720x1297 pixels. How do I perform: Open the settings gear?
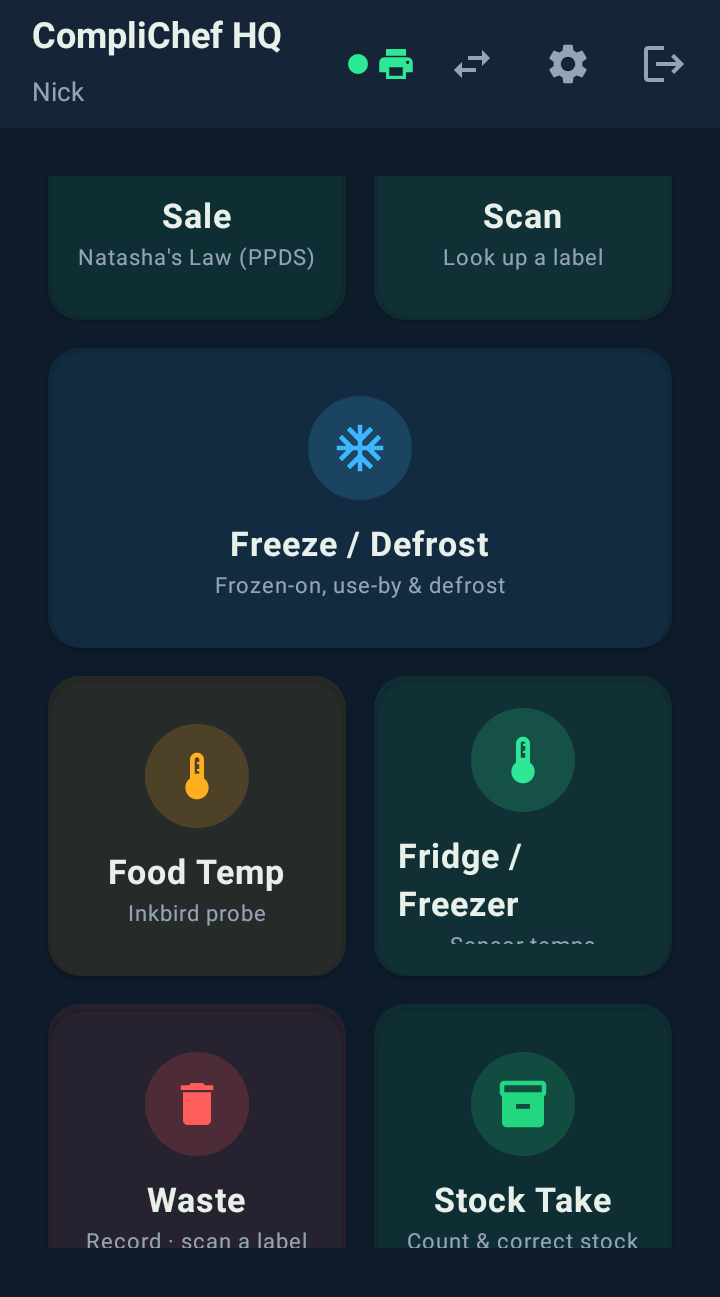coord(568,64)
